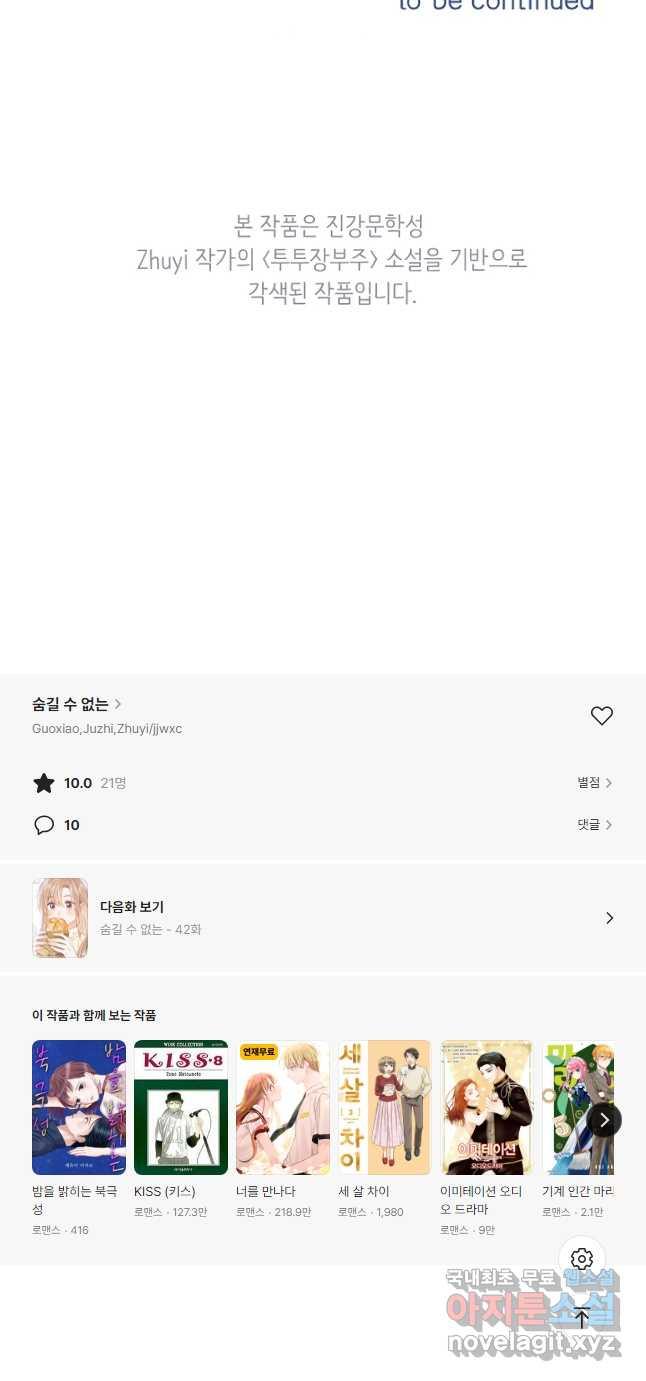This screenshot has height=1381, width=646.
Task: Open KISS (키스) recommendation
Action: tap(181, 1108)
